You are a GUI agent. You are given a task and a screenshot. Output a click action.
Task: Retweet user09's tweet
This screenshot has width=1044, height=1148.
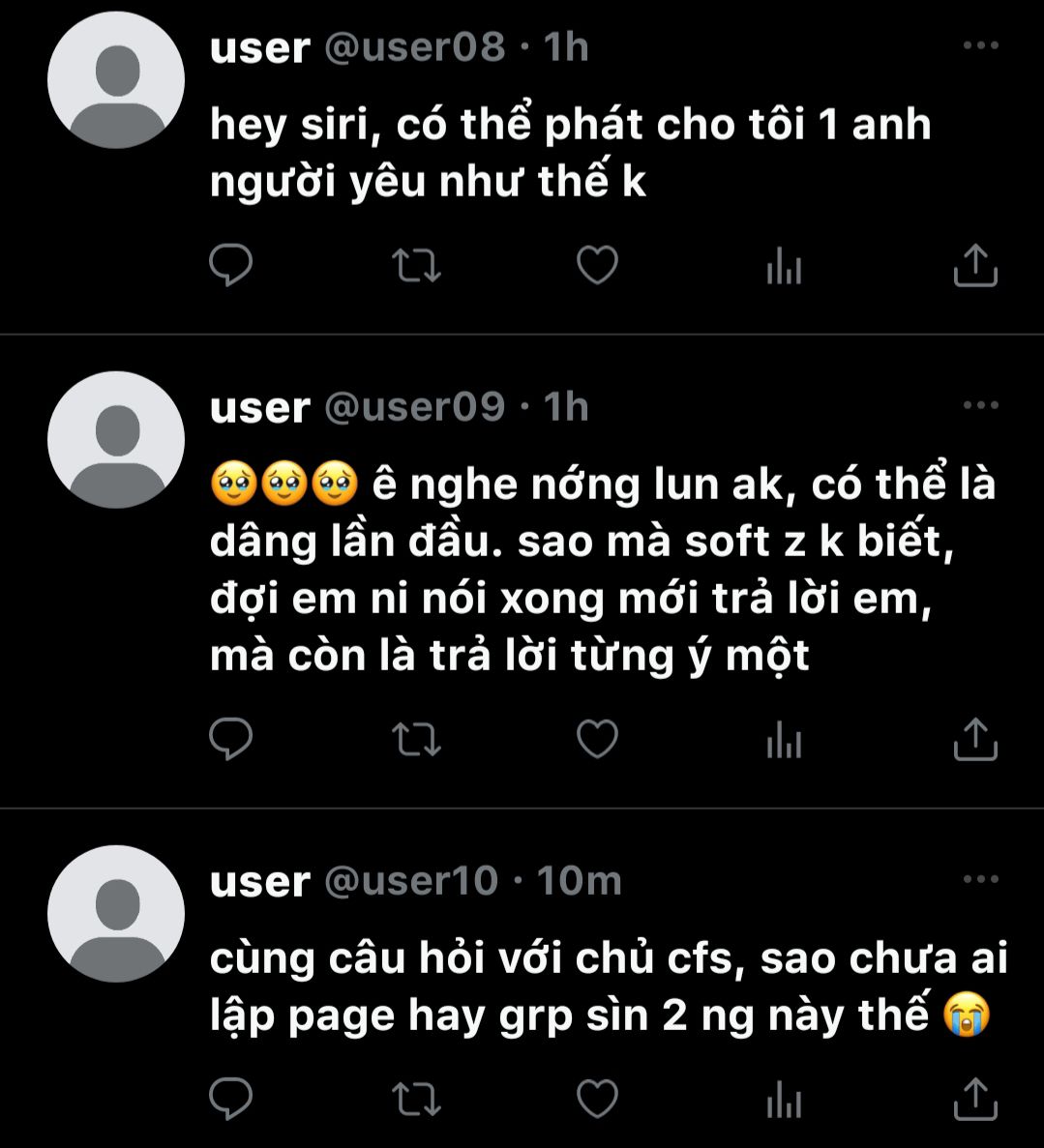416,740
